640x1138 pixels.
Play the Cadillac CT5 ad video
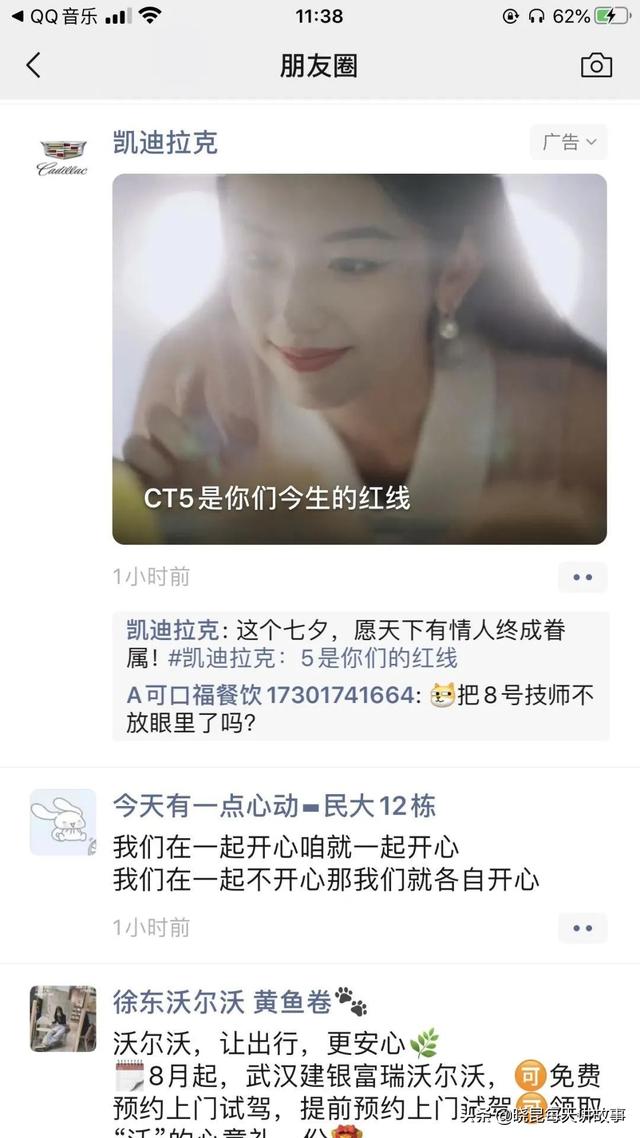(x=359, y=359)
